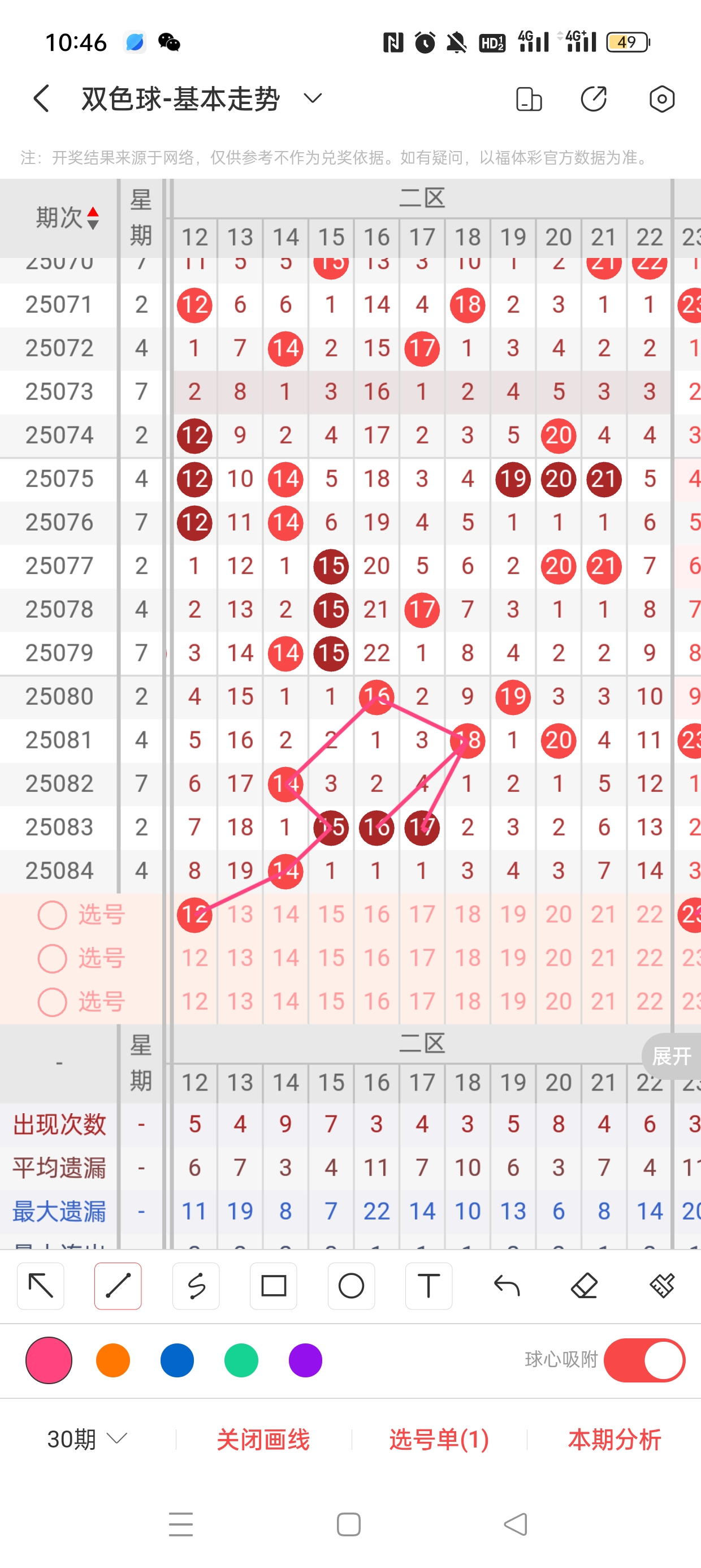Open the 30期 period count dropdown

[x=87, y=1439]
